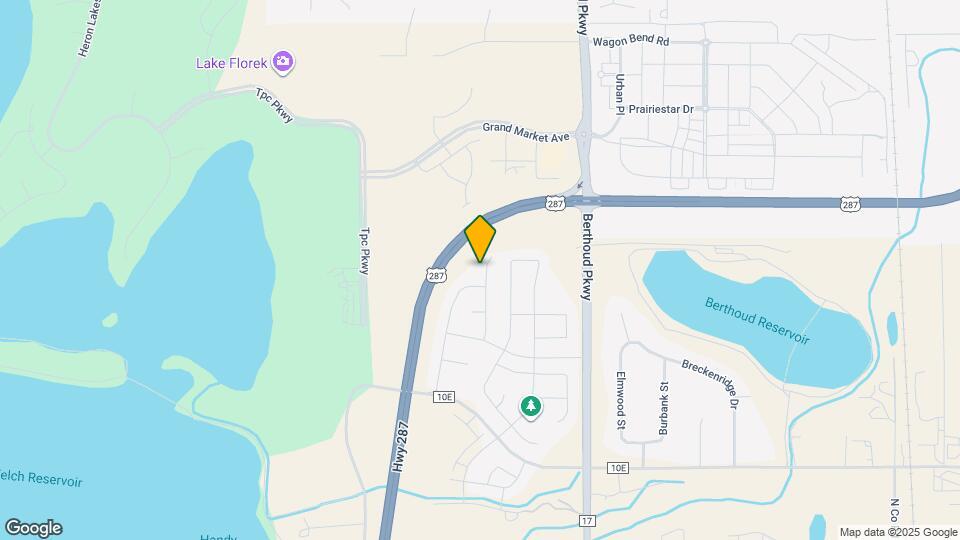Open the Lake Florek photo spot

(x=283, y=63)
